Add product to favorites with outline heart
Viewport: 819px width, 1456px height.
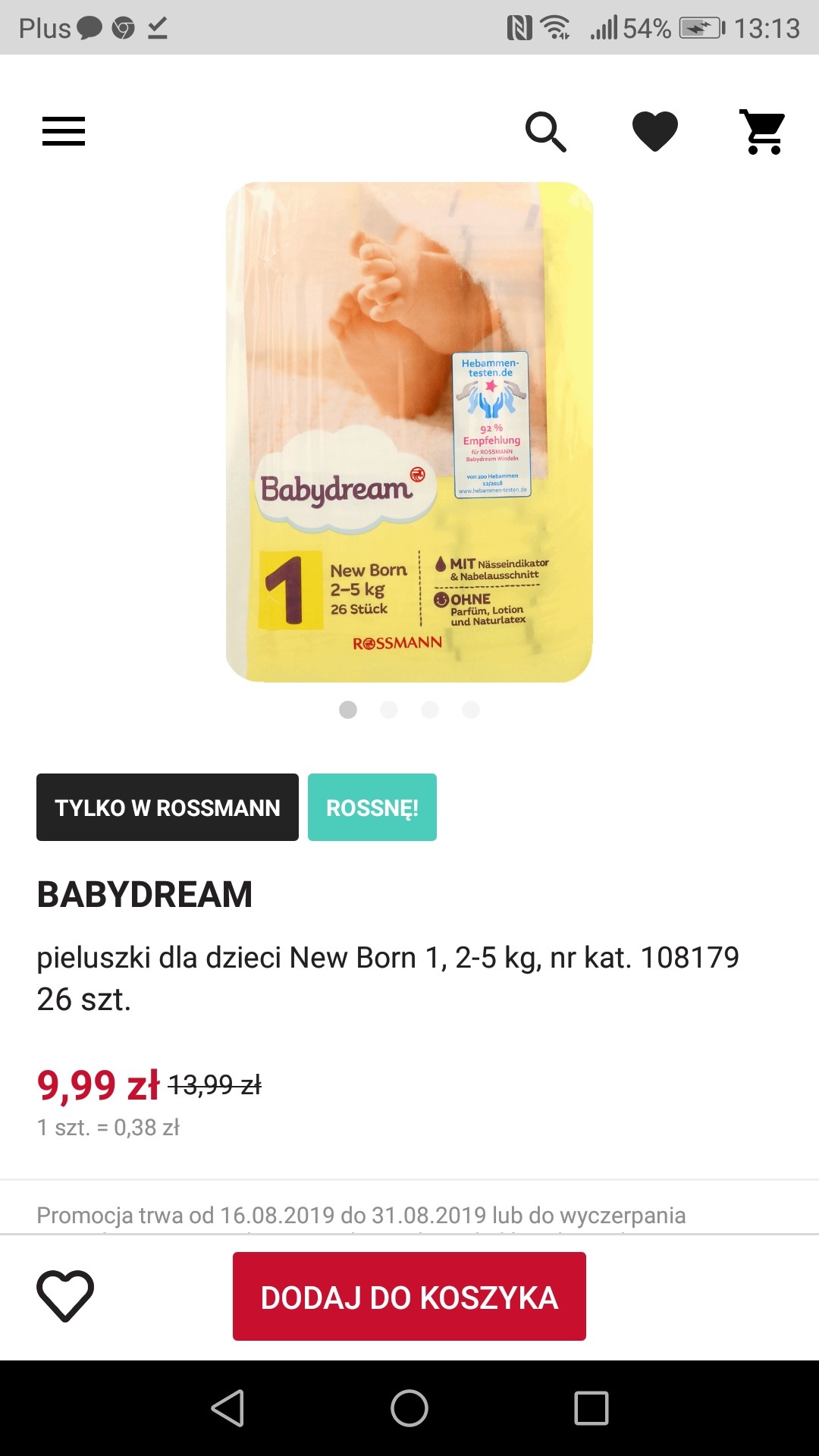pyautogui.click(x=65, y=1296)
